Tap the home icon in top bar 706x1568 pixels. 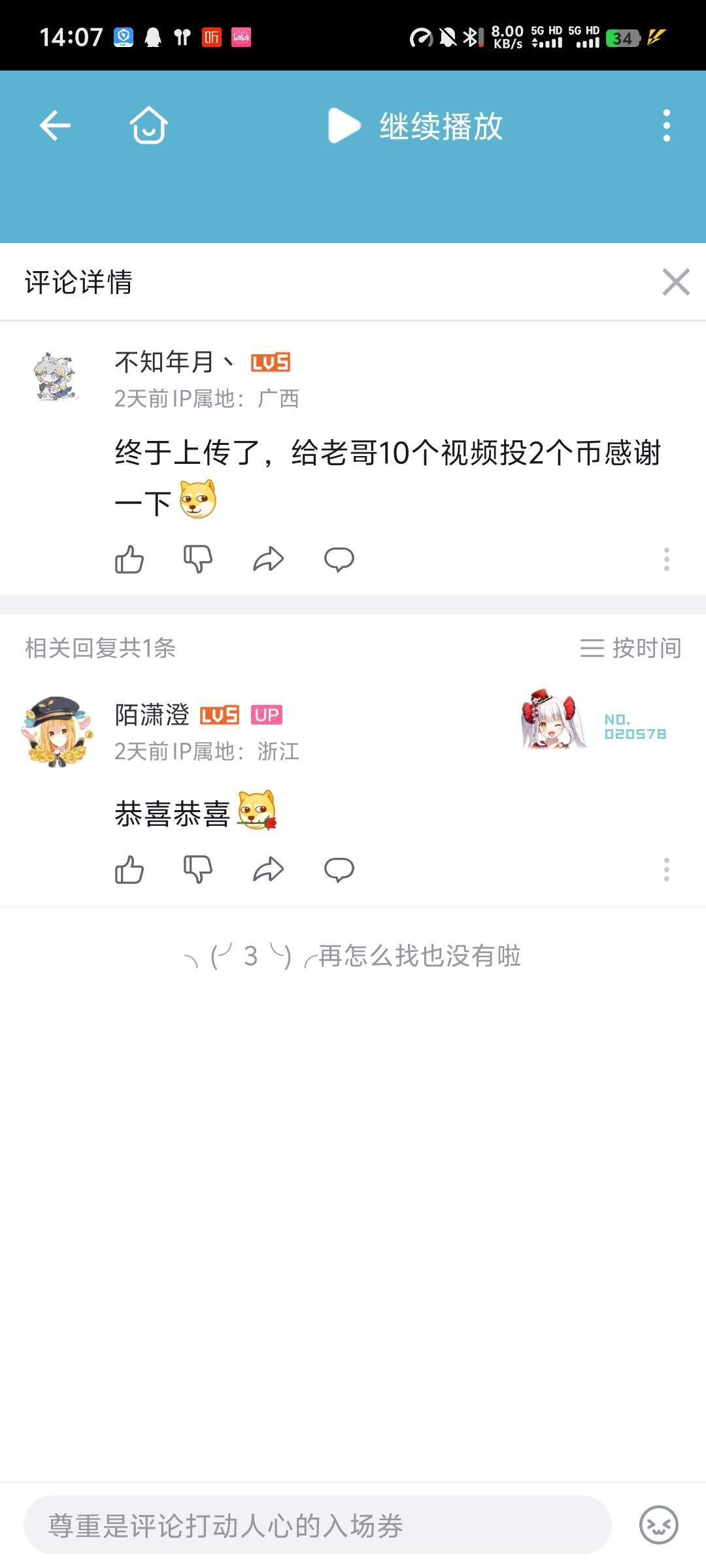pos(148,125)
